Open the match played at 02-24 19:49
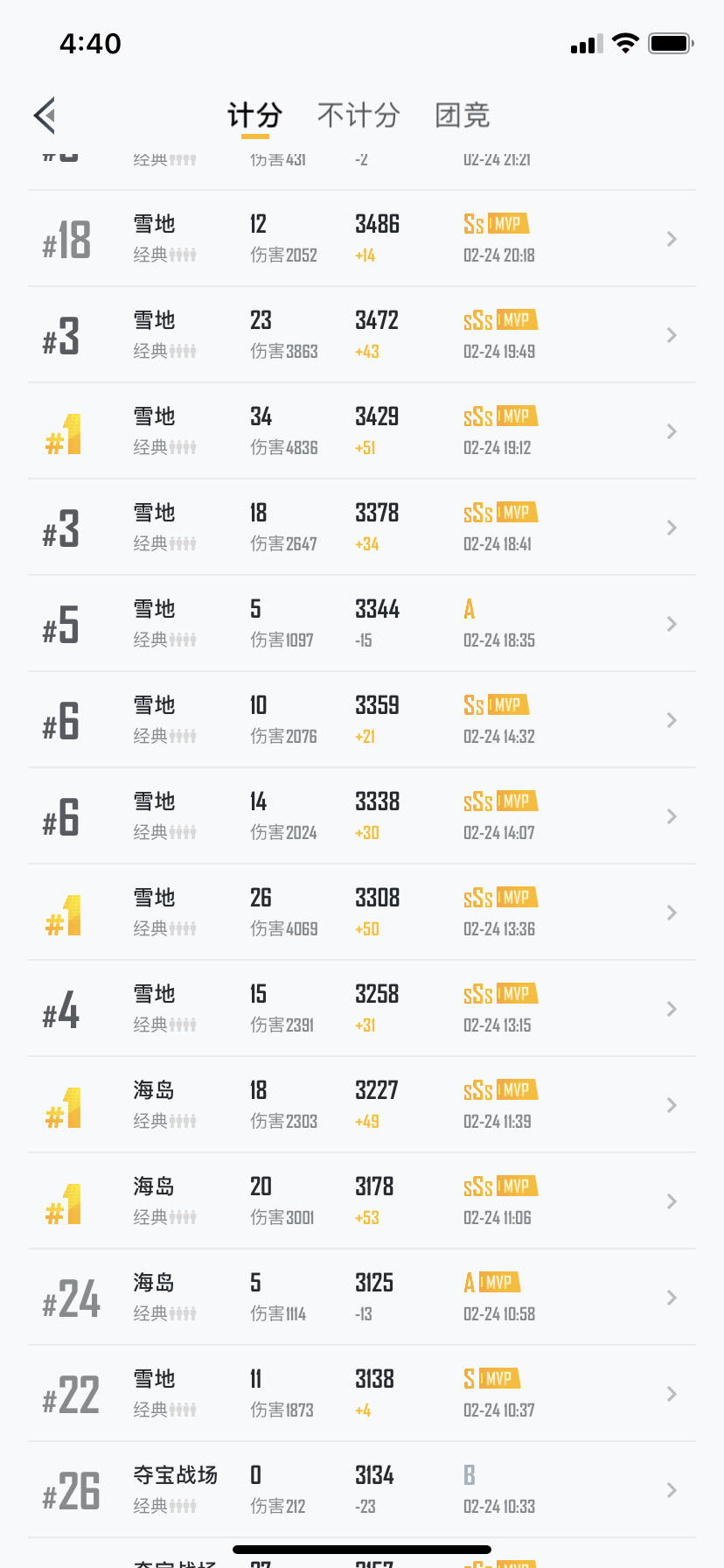Screen dimensions: 724x1568 (x=362, y=335)
